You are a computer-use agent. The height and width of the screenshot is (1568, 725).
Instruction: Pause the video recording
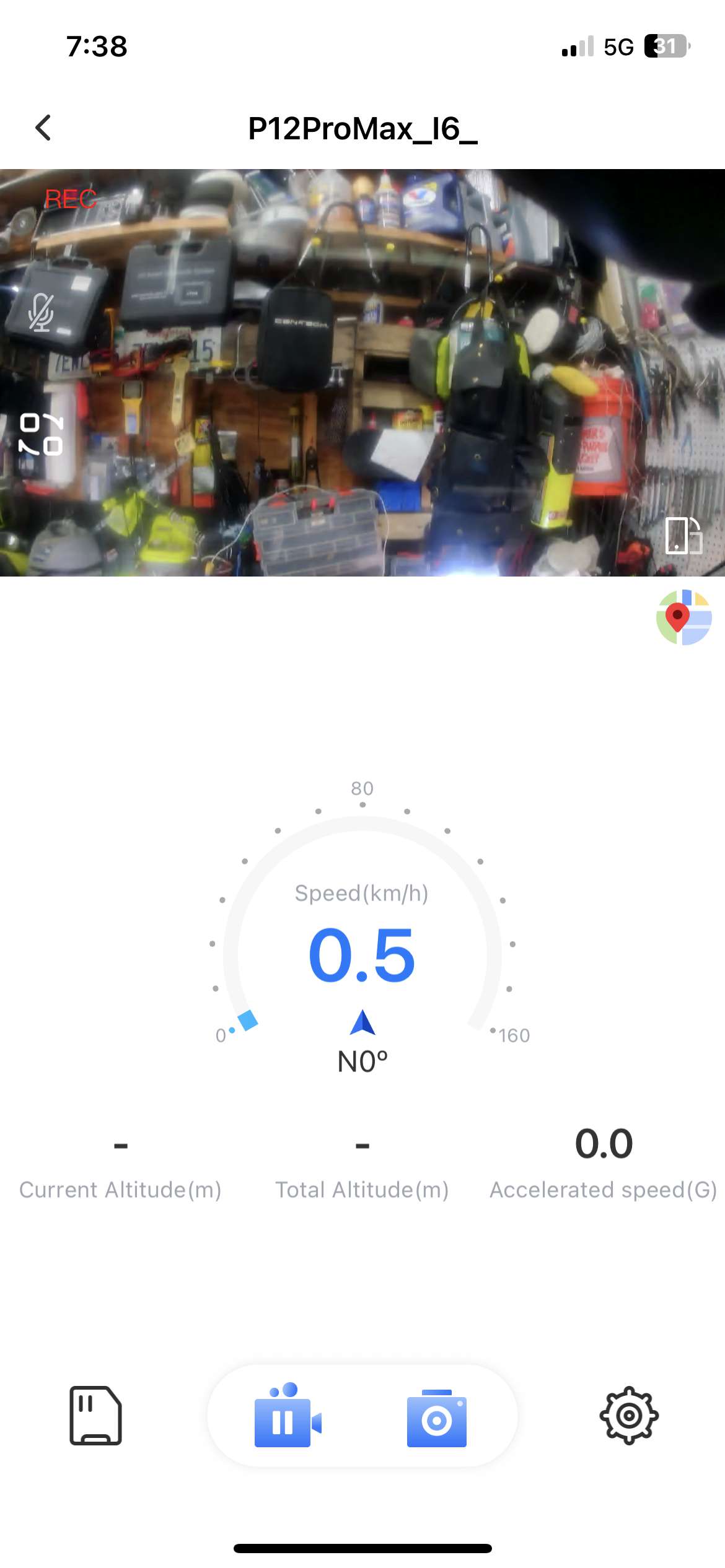click(287, 1416)
